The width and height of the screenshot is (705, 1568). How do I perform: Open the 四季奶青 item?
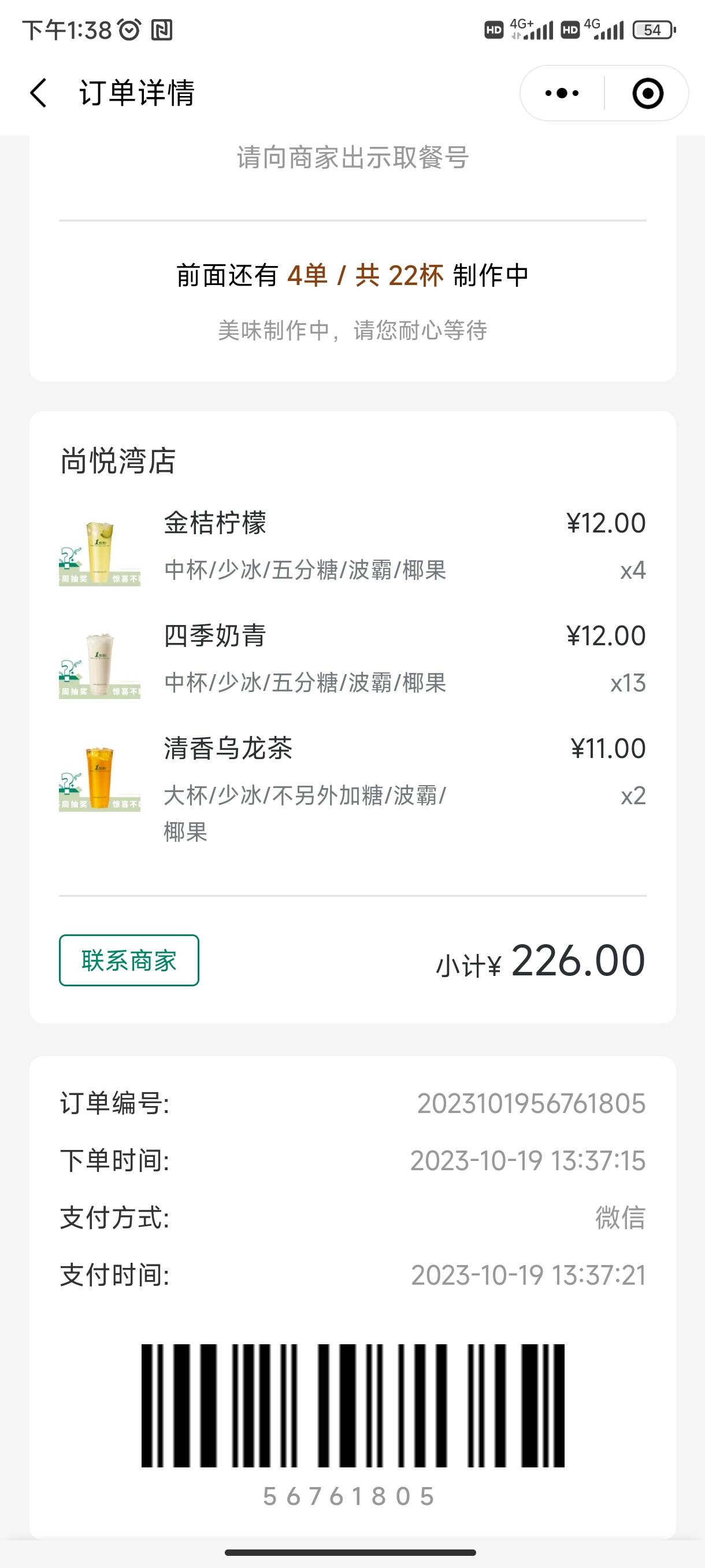pyautogui.click(x=352, y=660)
